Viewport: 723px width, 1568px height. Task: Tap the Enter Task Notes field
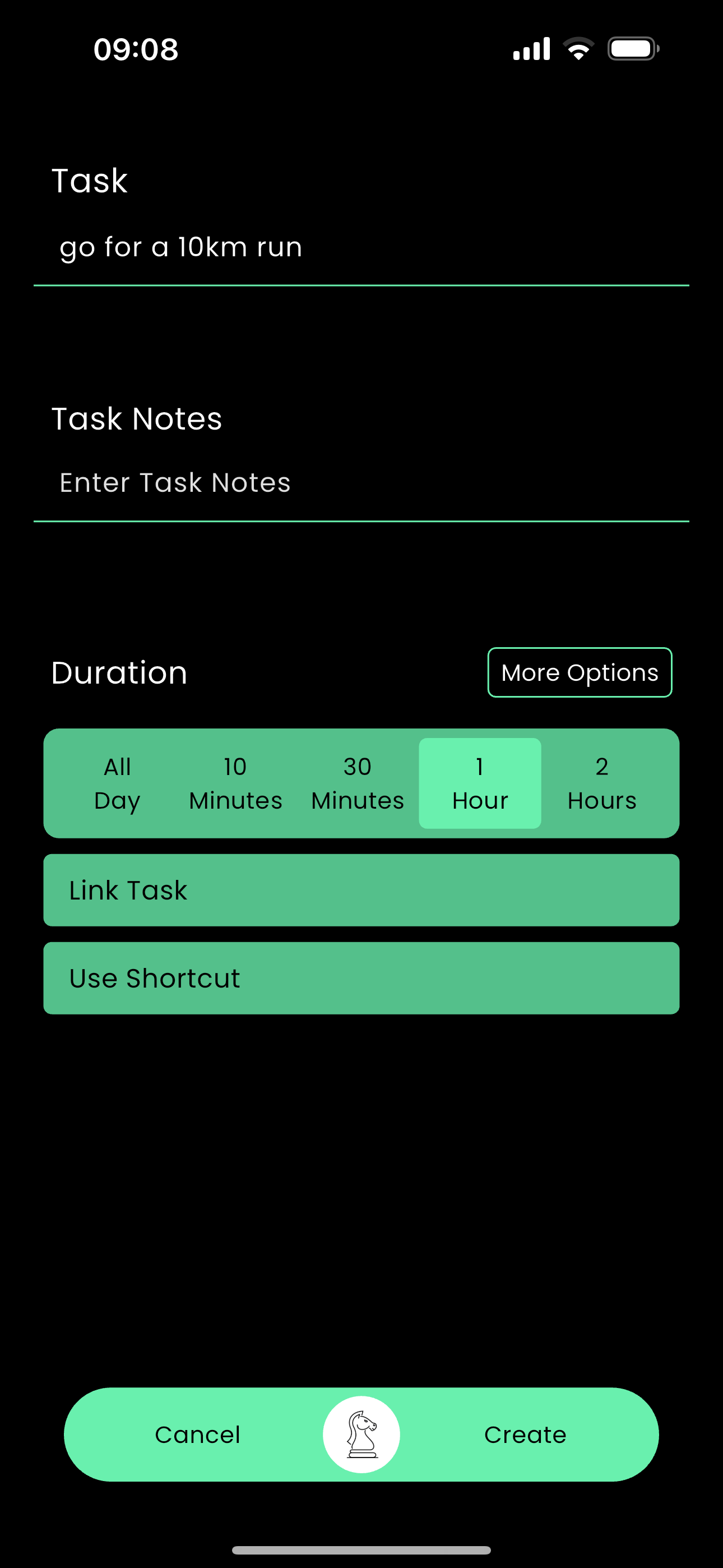click(x=360, y=483)
